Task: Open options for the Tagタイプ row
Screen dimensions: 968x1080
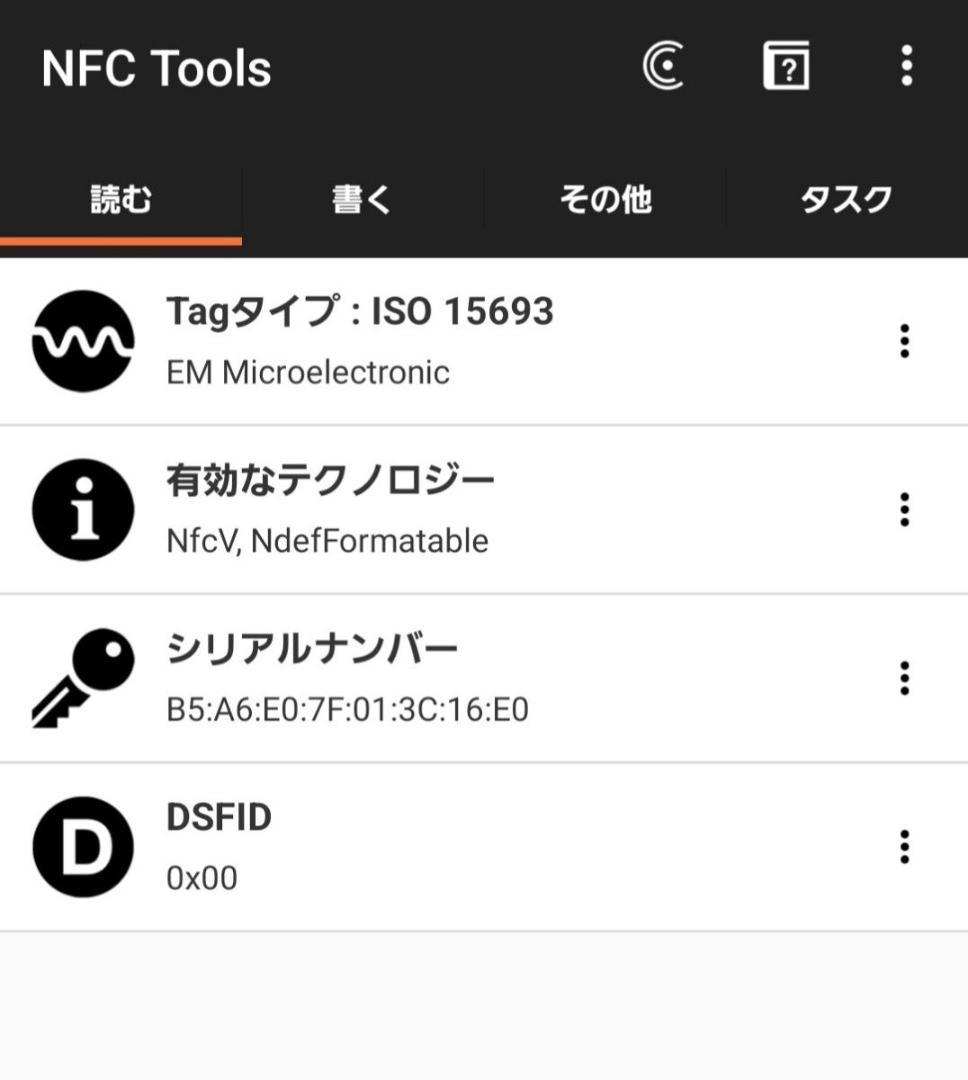Action: click(x=905, y=340)
